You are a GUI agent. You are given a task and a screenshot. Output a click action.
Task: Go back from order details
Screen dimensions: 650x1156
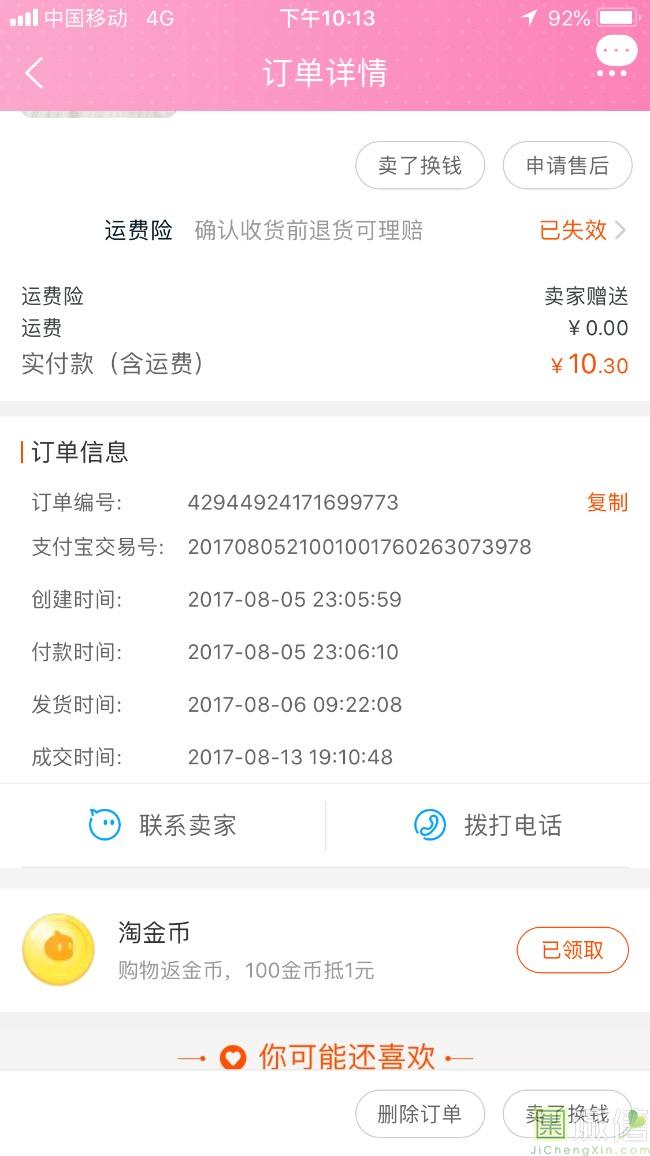coord(34,73)
